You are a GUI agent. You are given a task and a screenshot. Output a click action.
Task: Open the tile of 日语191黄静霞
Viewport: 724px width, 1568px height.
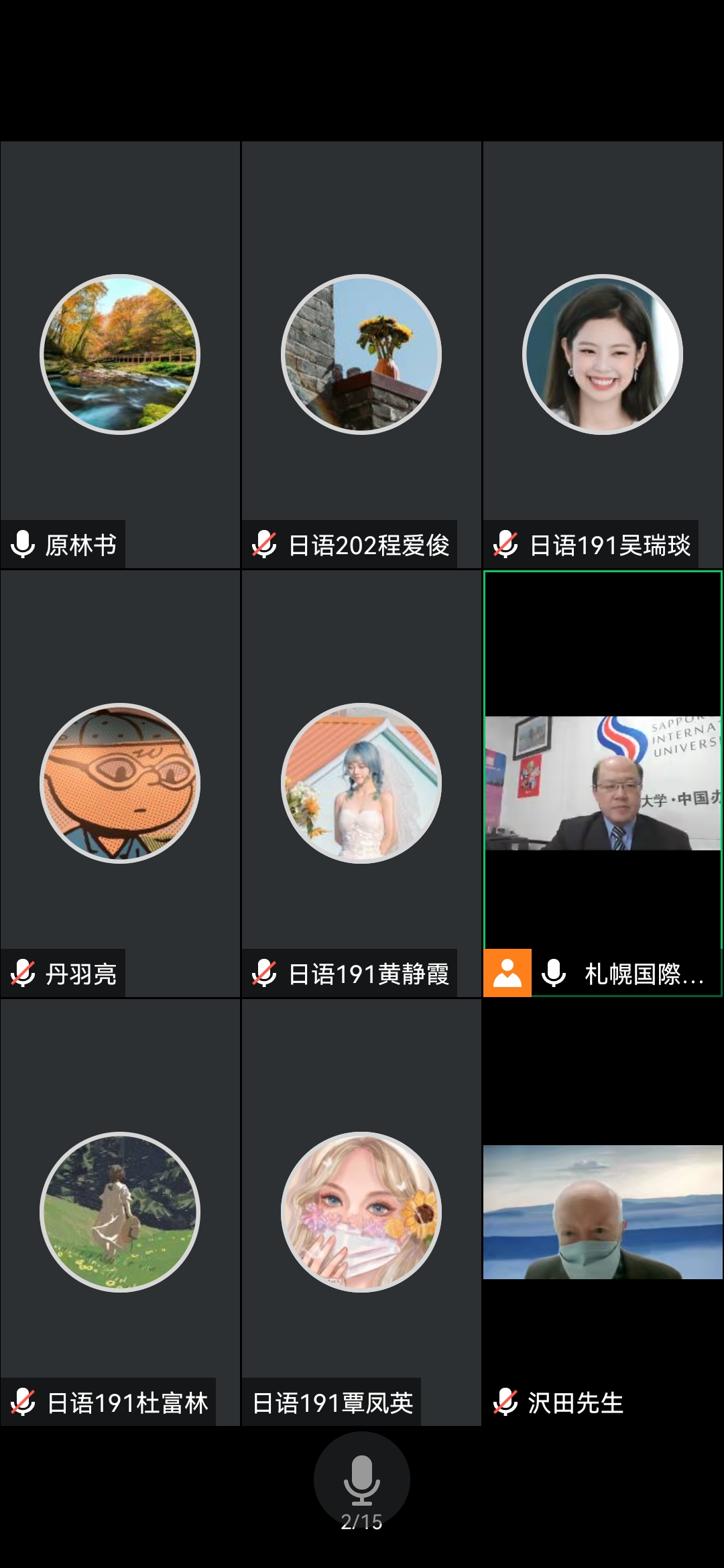361,783
